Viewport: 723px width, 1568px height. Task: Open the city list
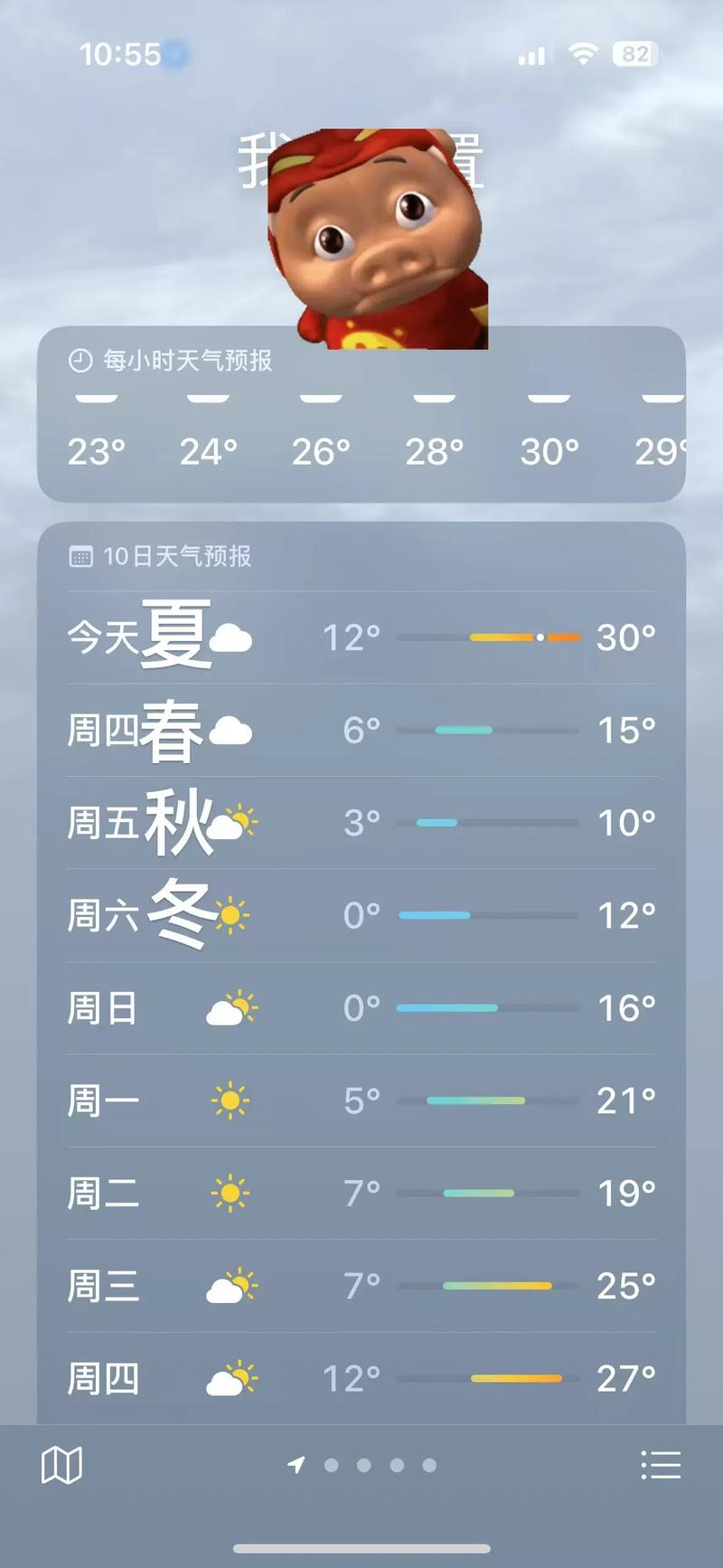(x=662, y=1464)
